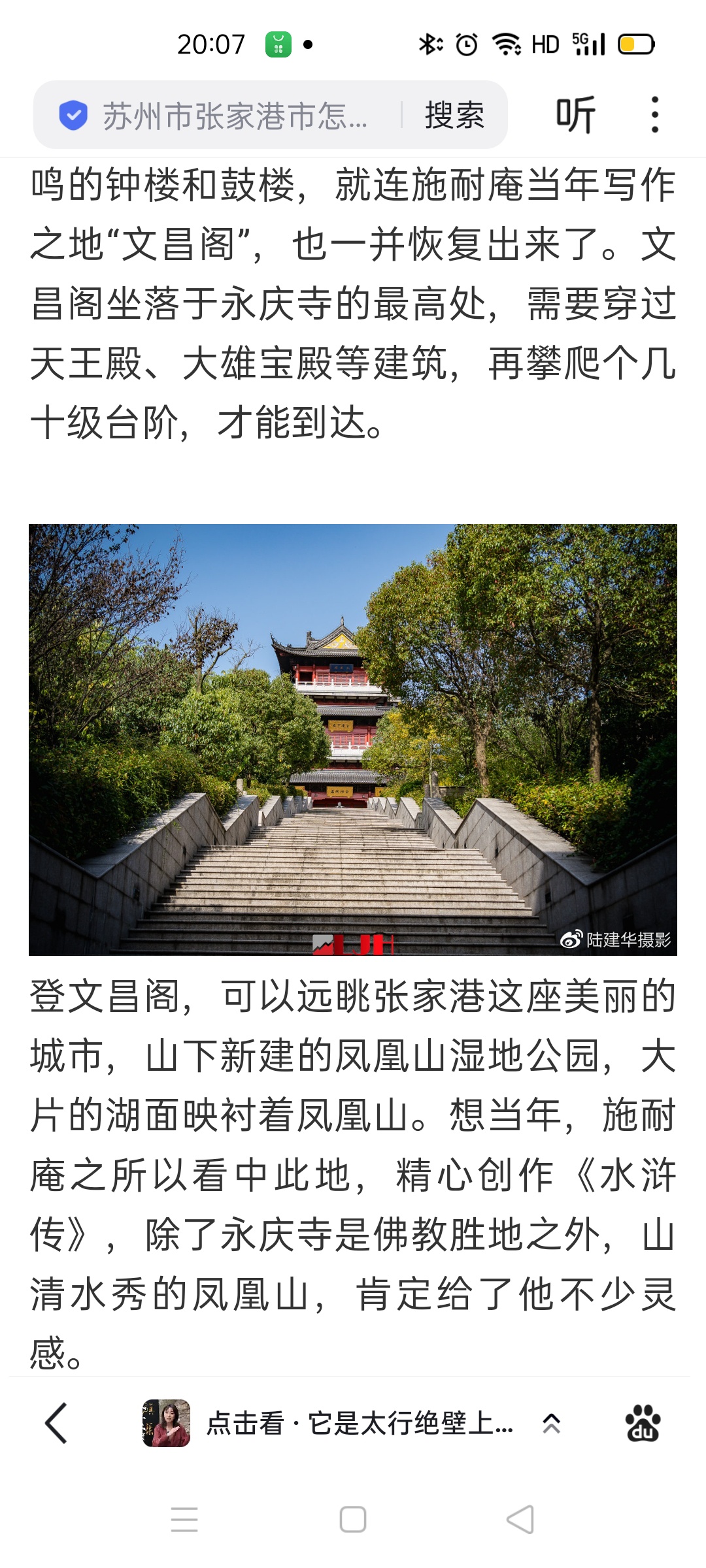Open the 点击看·它是太行绝壁上… video suggestion
The width and height of the screenshot is (706, 1568).
[327, 1423]
